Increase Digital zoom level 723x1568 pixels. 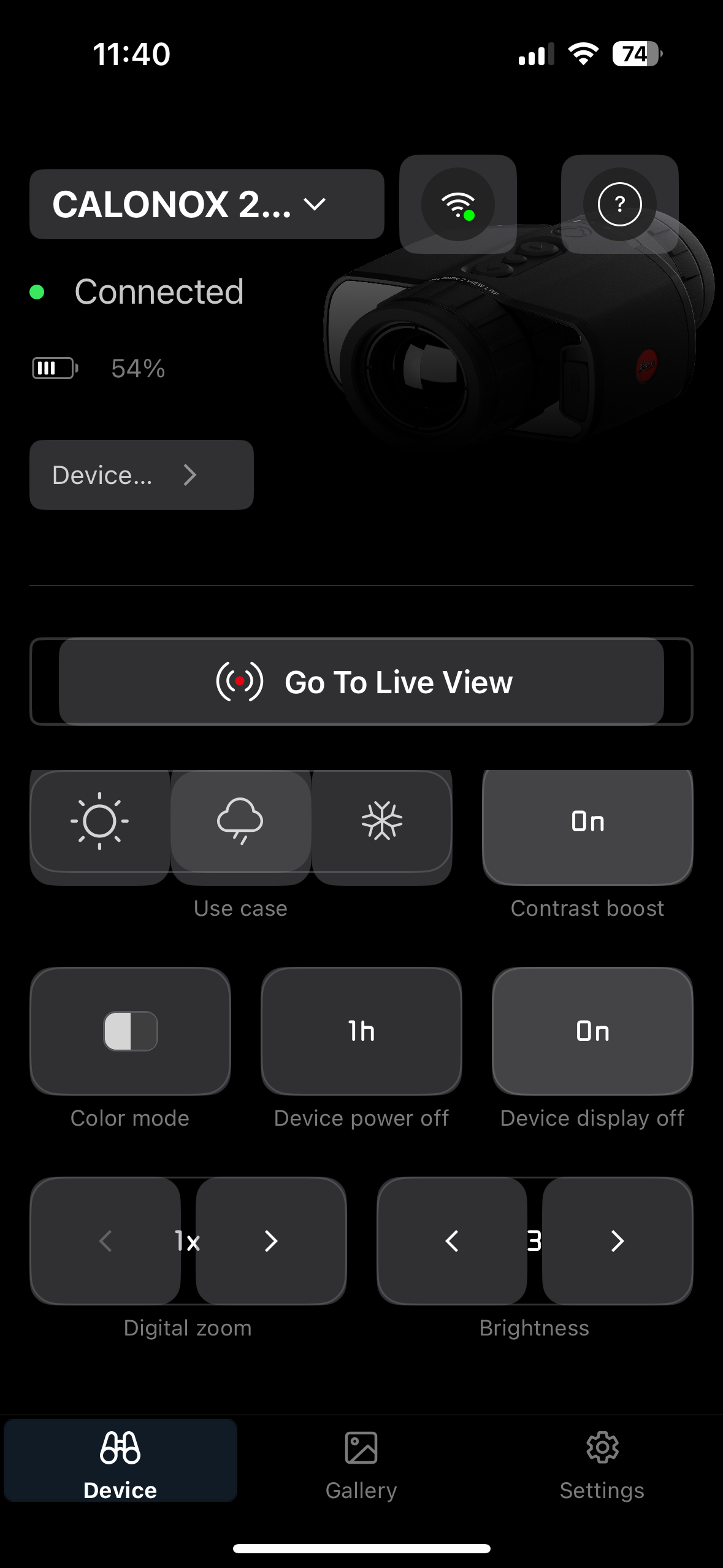click(x=271, y=1241)
